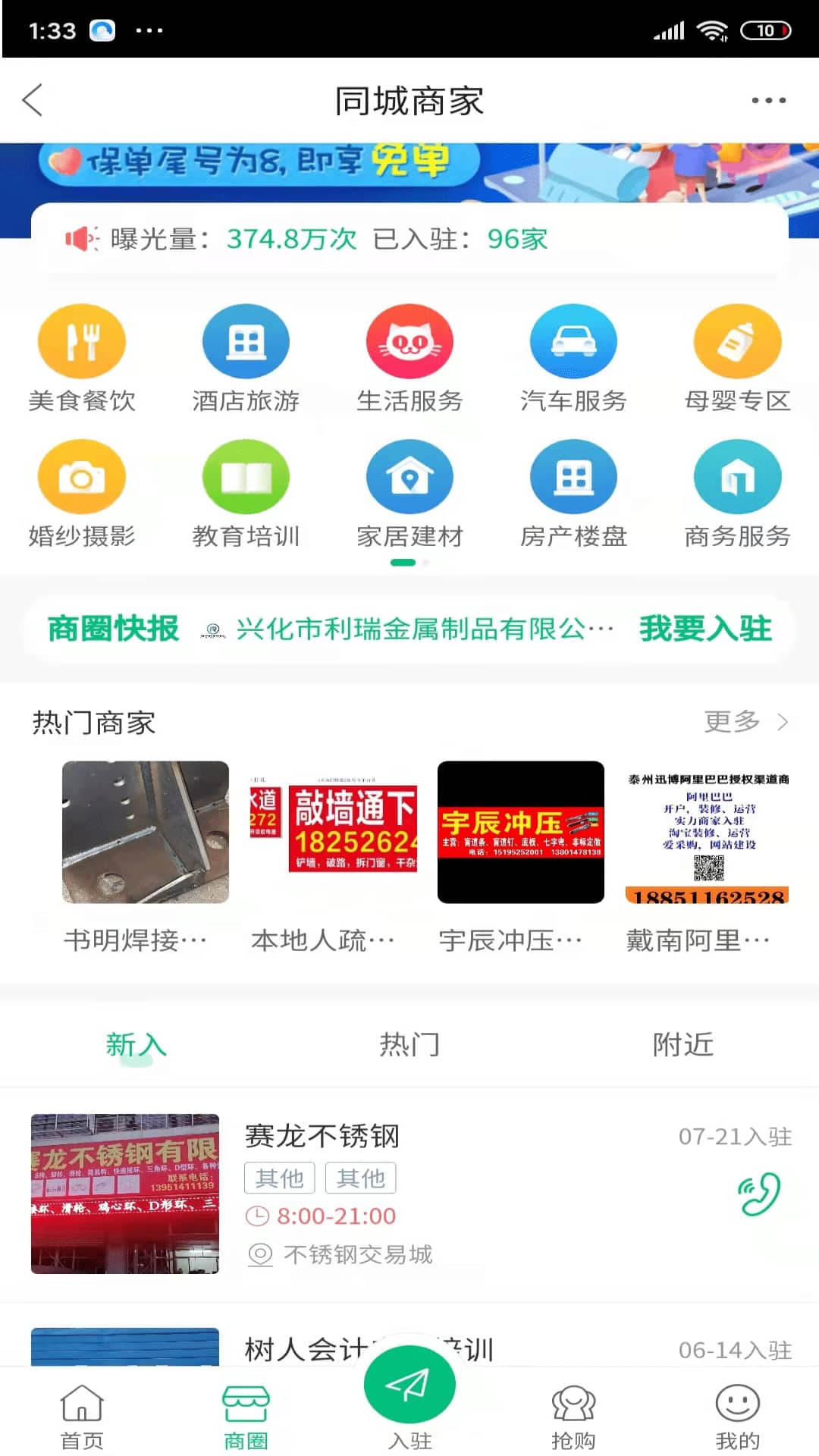Select the 酒店旅游 category icon
819x1456 pixels.
246,340
